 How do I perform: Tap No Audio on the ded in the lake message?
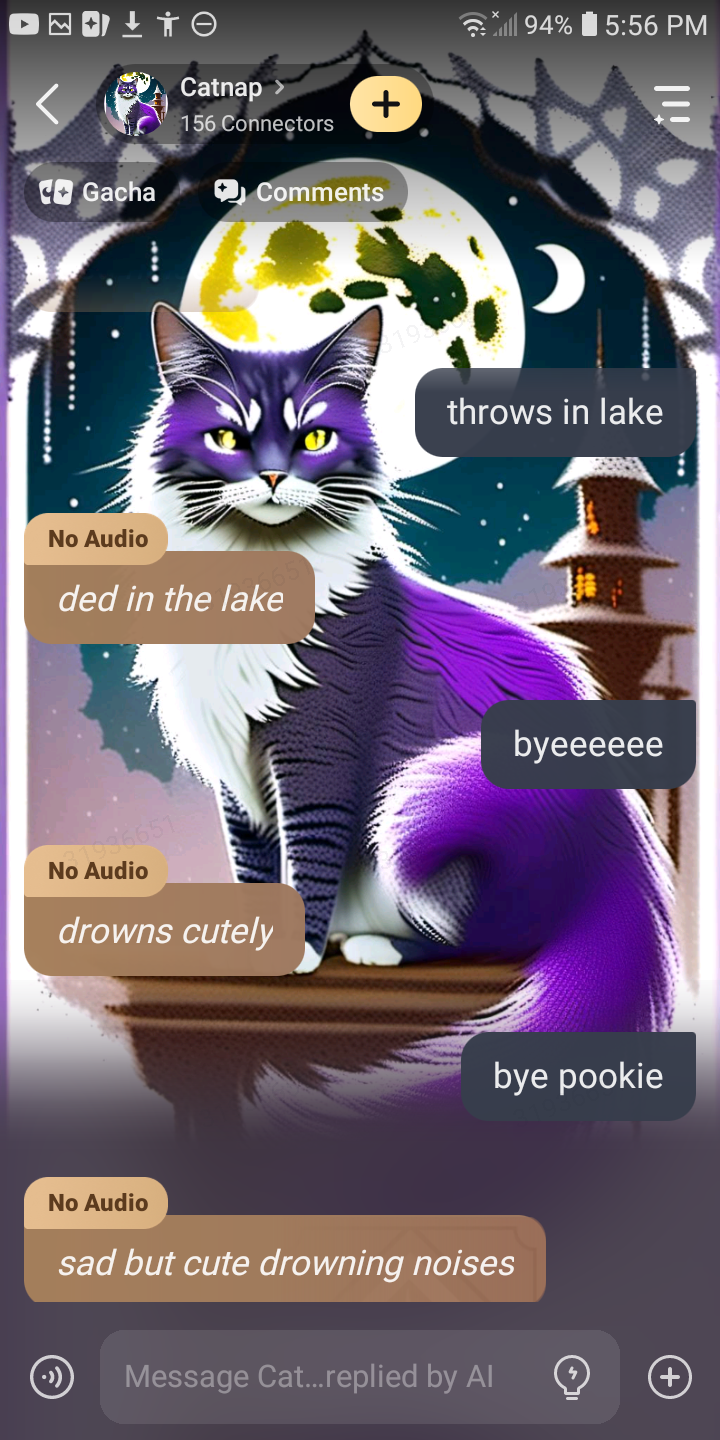click(x=97, y=539)
